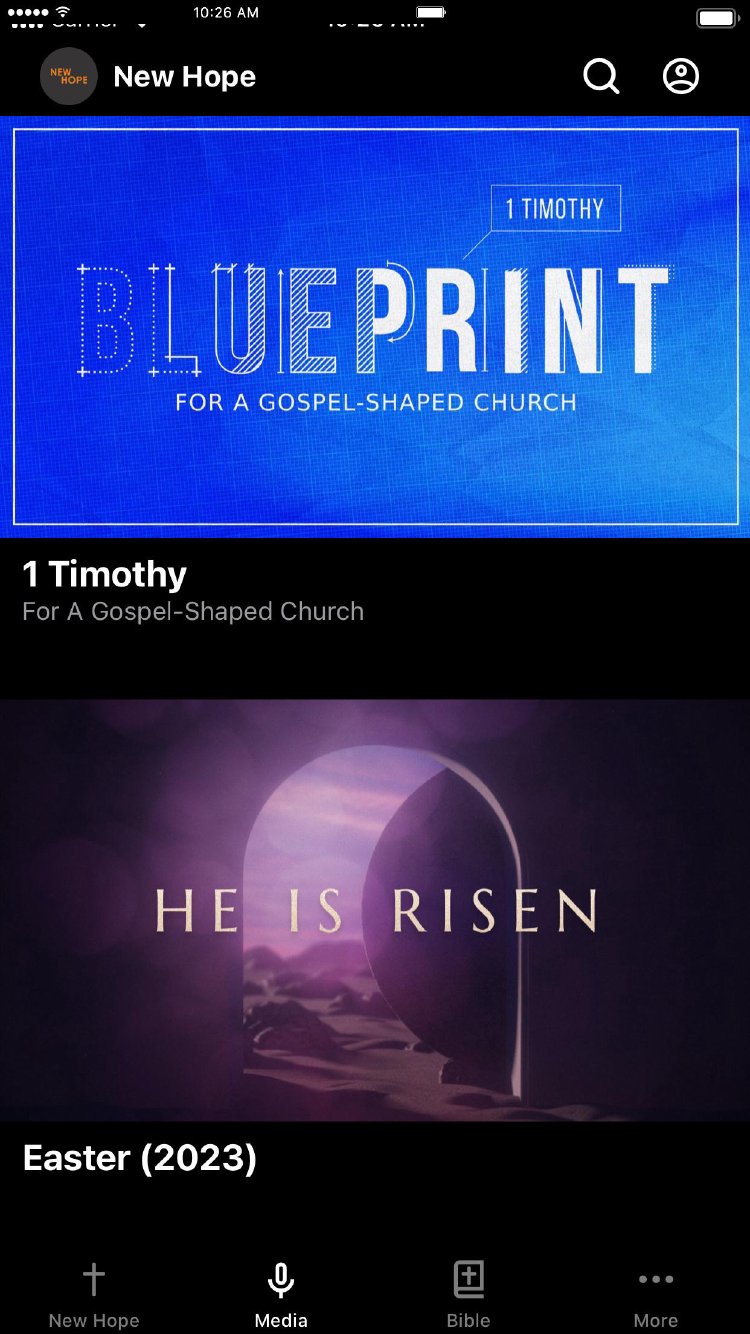Open the search icon
Screen dimensions: 750x1334
tap(601, 76)
